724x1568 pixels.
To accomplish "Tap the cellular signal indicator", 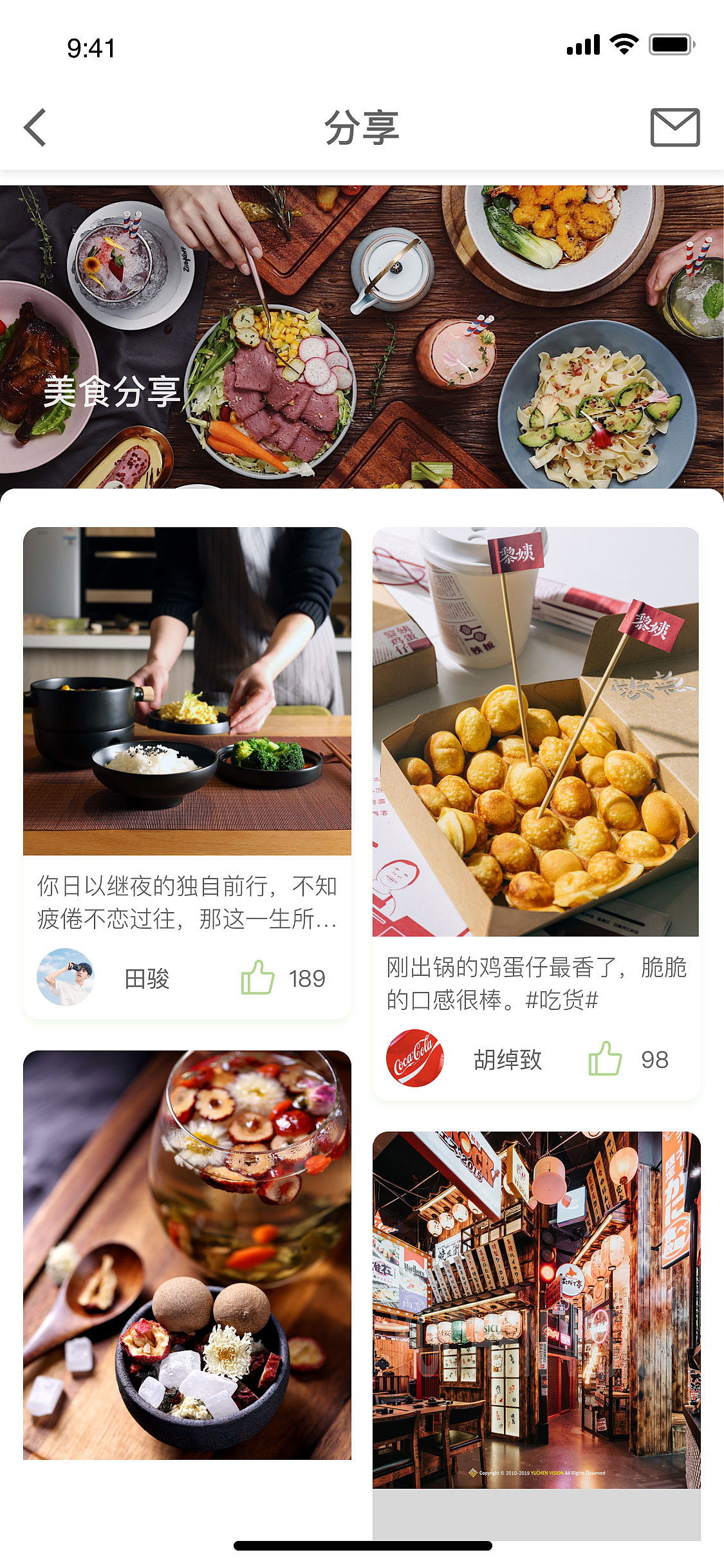I will click(582, 44).
